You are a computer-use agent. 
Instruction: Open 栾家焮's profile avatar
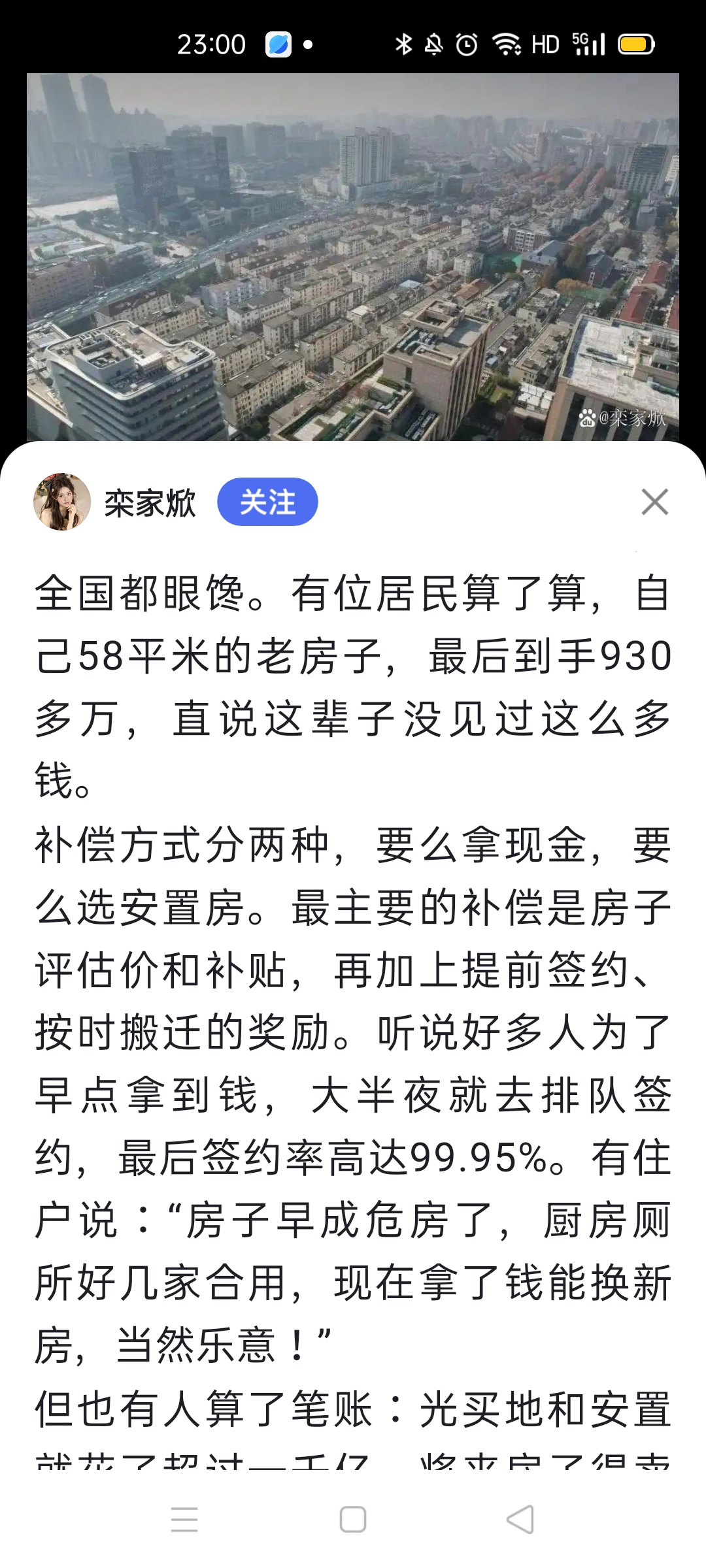[x=62, y=502]
